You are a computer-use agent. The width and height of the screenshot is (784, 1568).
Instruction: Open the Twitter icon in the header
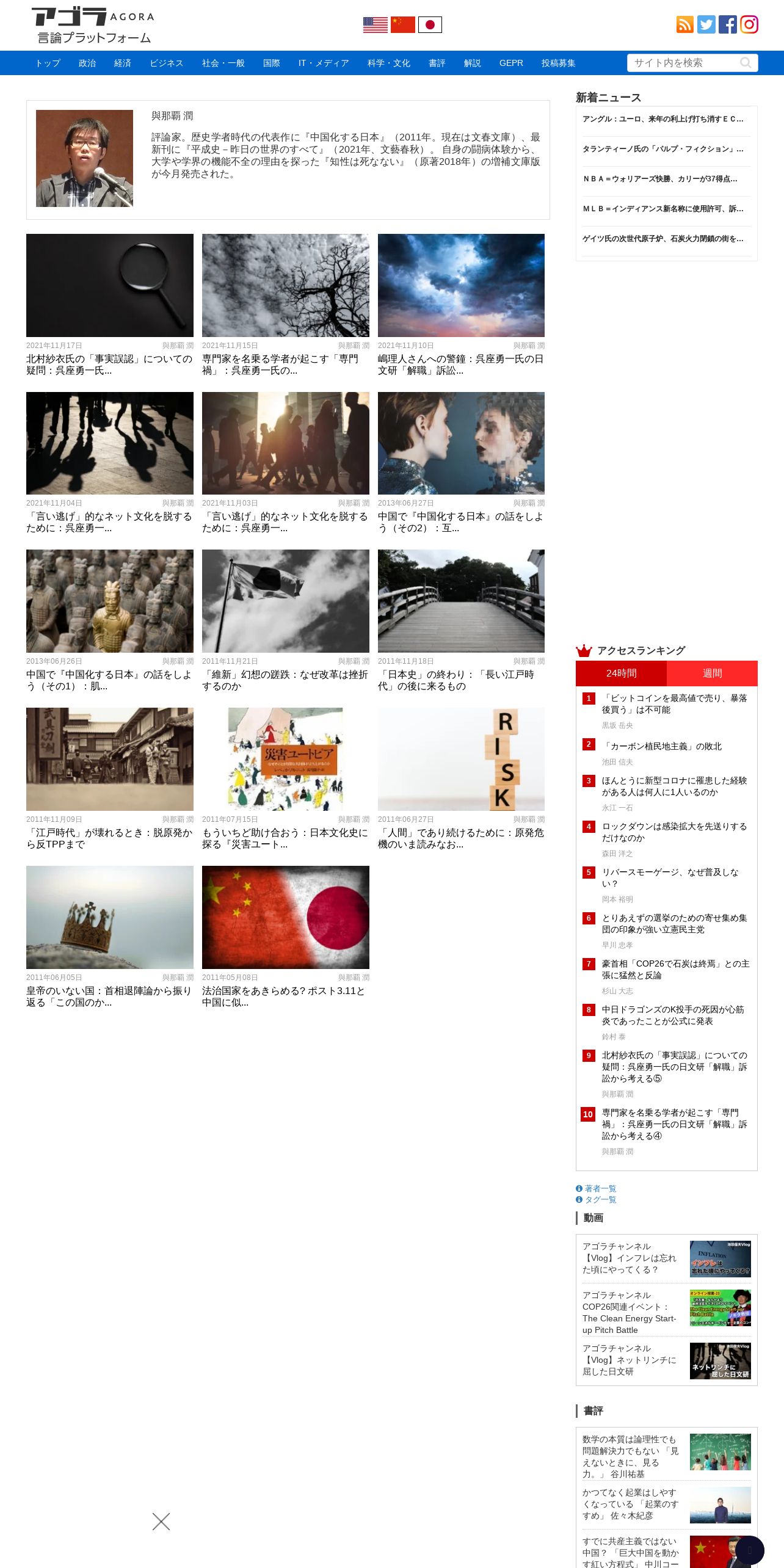706,24
